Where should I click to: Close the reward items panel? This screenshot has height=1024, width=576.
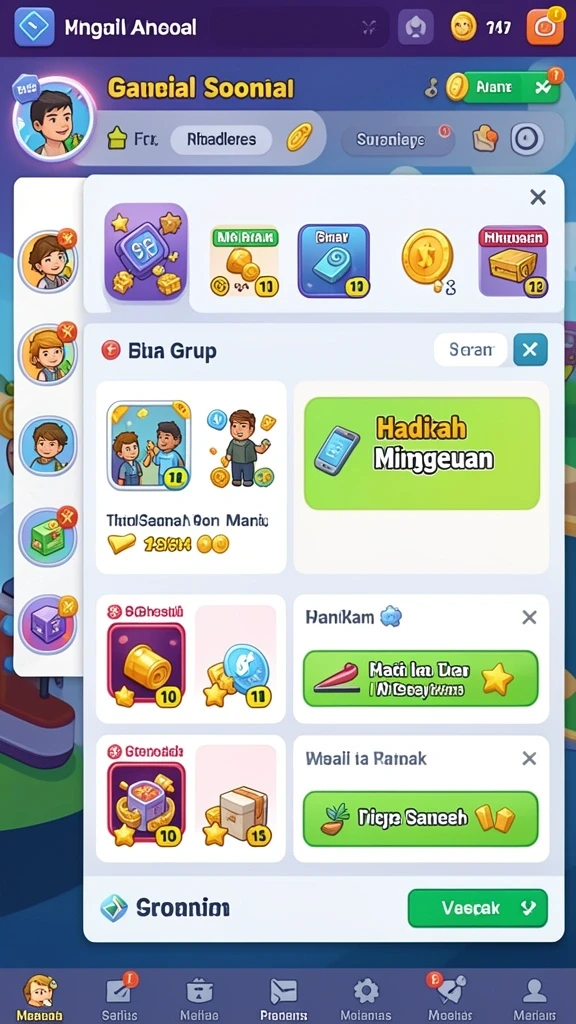click(537, 197)
